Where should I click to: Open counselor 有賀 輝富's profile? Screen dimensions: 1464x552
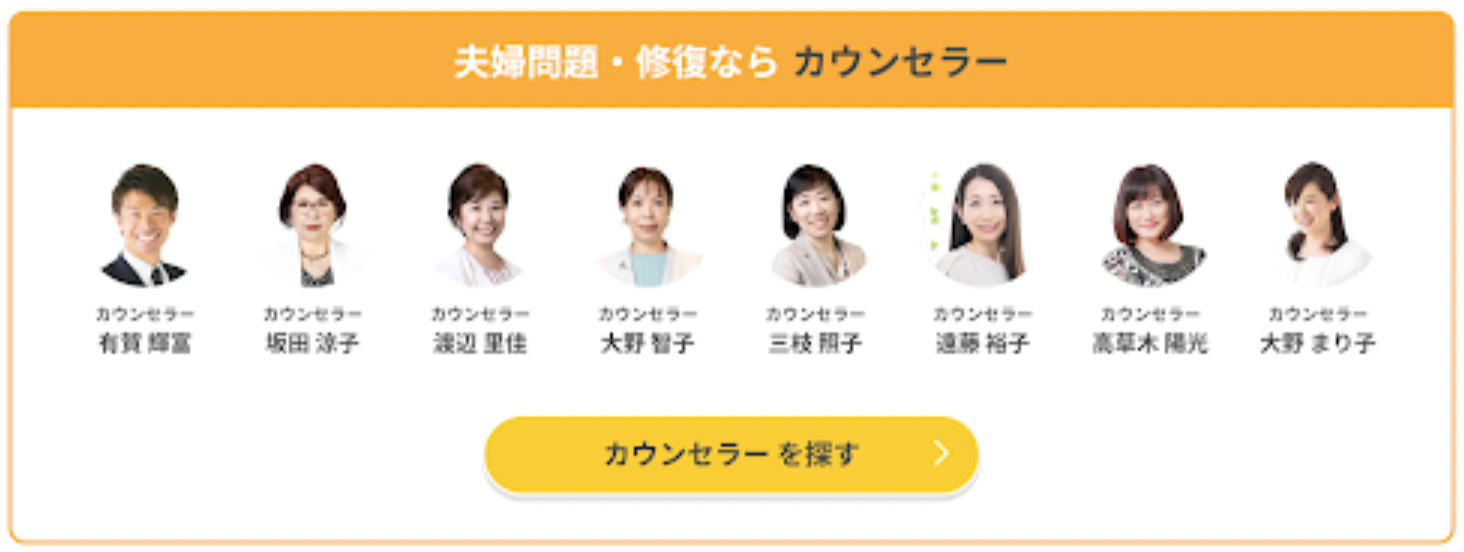145,226
